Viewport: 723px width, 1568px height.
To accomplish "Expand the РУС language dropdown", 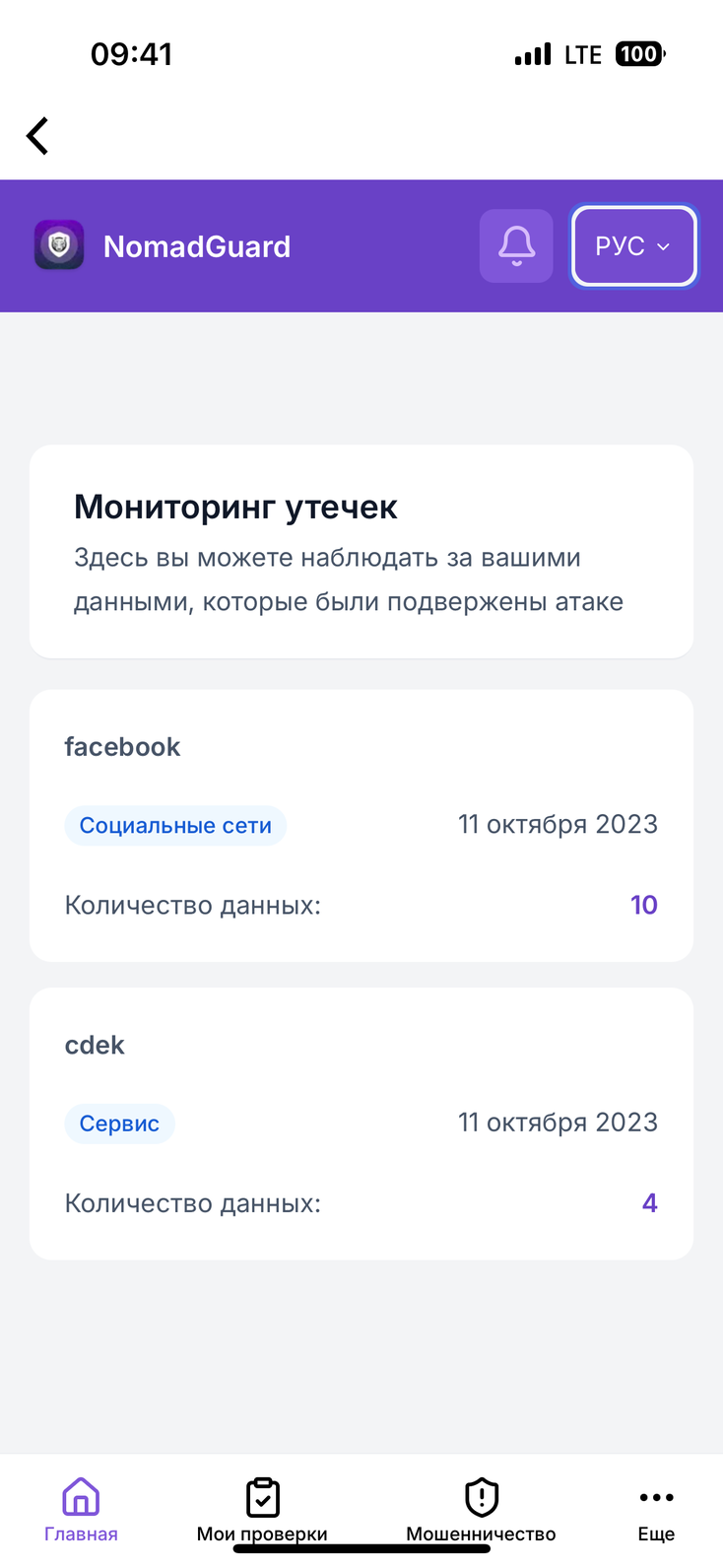I will pyautogui.click(x=633, y=246).
